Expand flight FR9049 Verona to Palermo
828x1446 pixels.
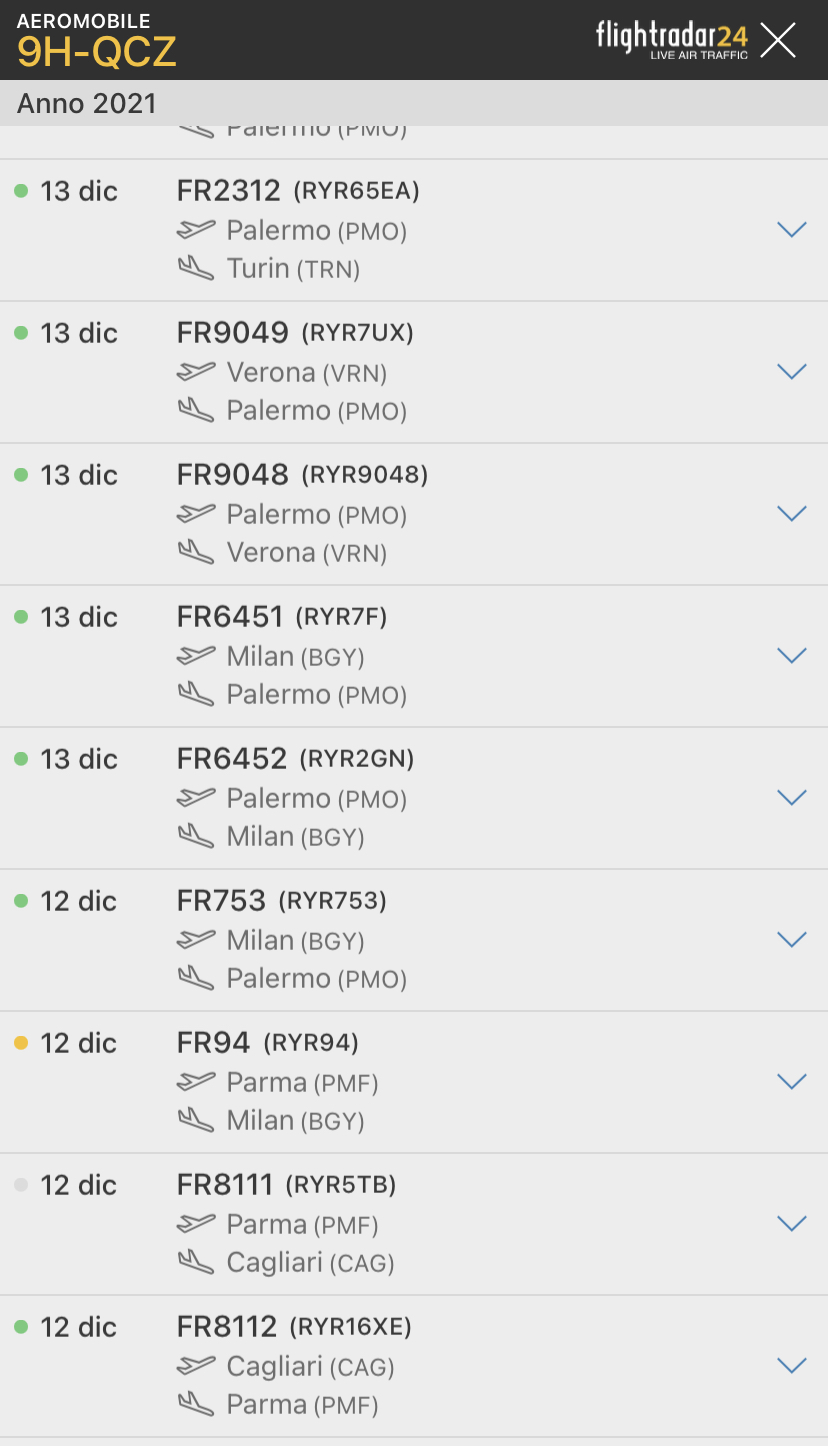791,372
